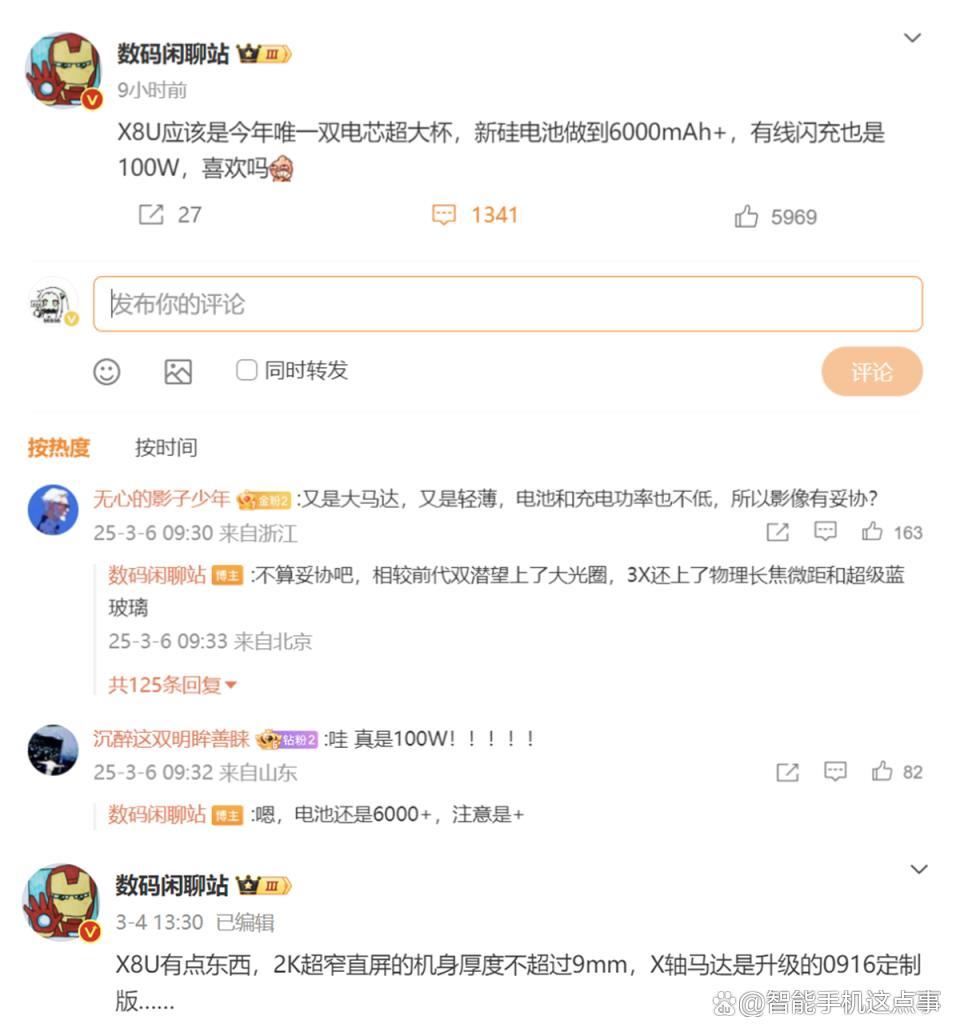The image size is (960, 1036).
Task: Attach a picture to the comment
Action: [178, 372]
